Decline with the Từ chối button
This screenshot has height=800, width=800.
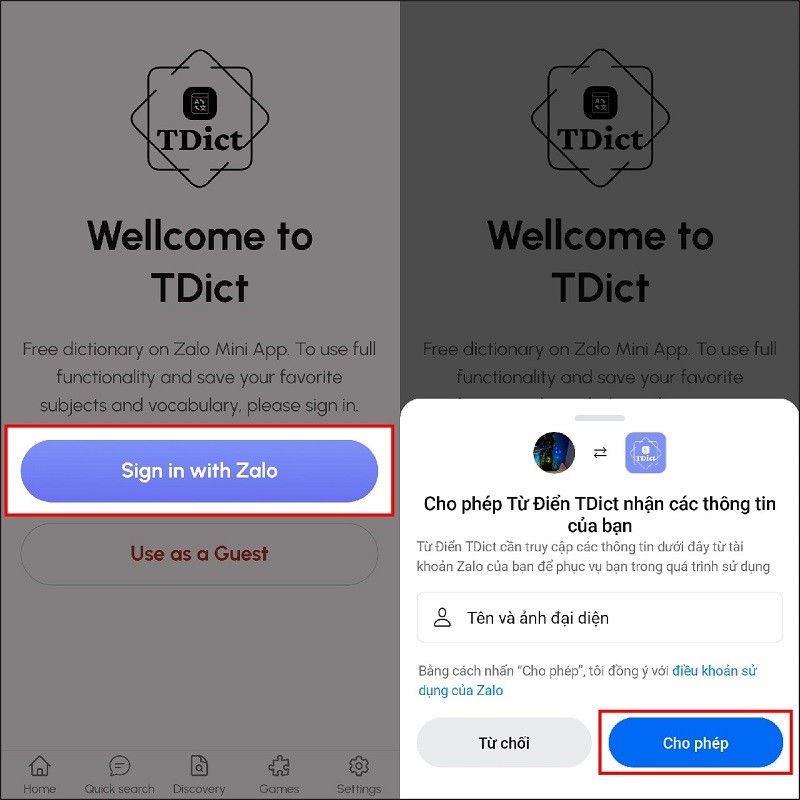504,743
